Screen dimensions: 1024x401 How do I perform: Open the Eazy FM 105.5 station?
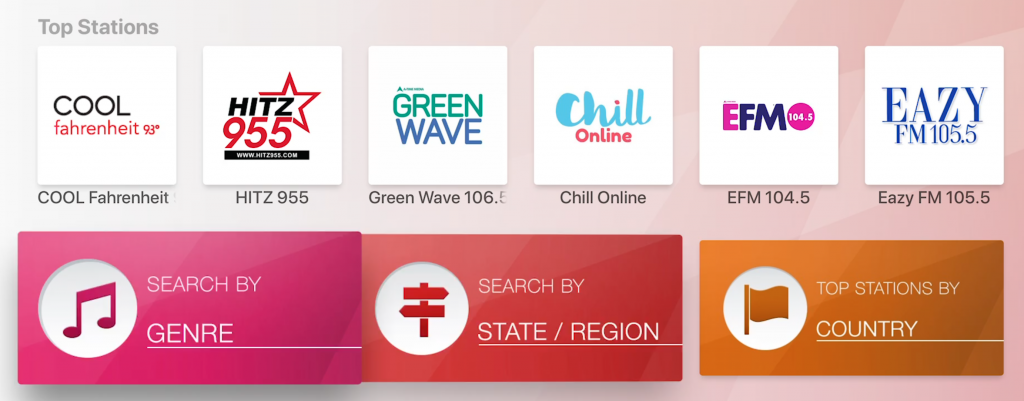(x=934, y=115)
